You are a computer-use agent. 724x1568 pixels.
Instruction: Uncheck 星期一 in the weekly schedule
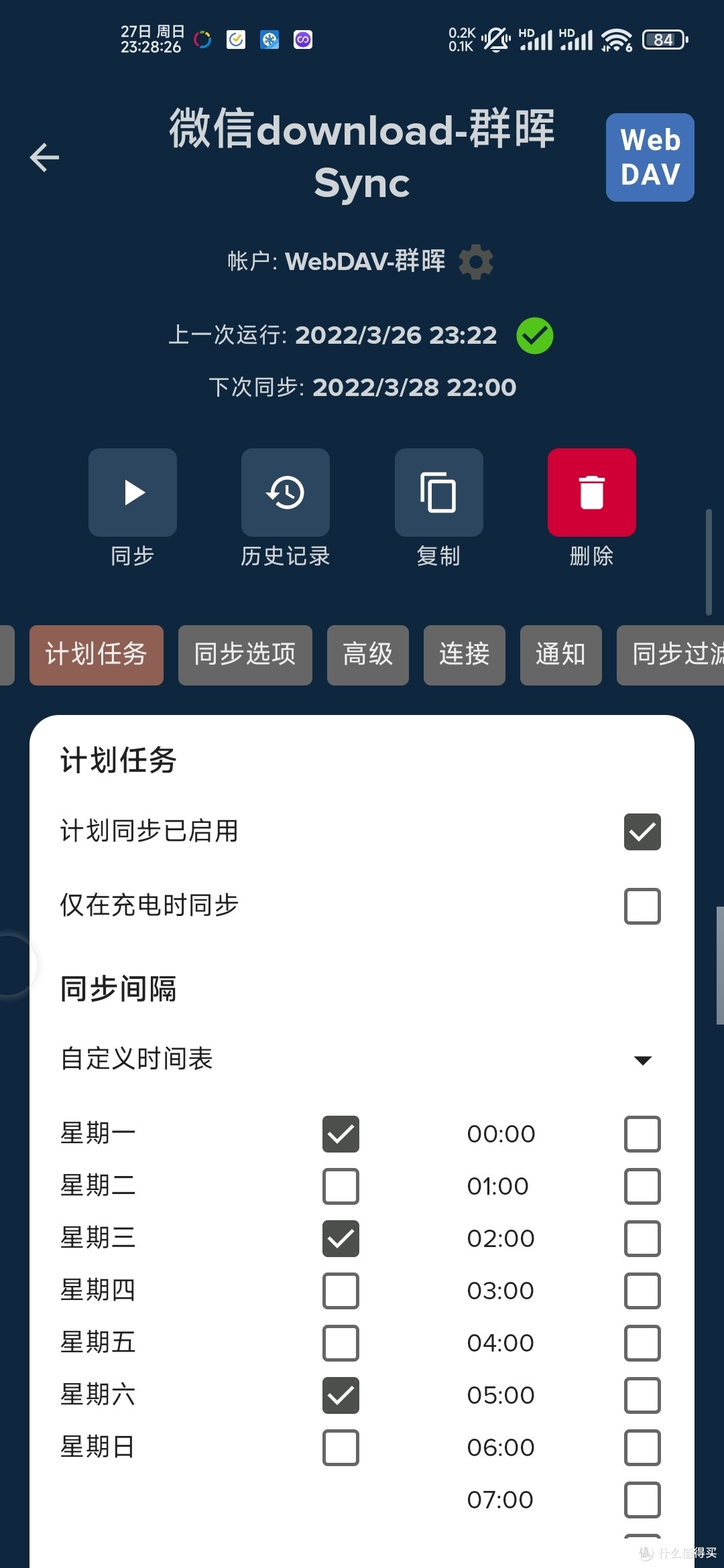point(341,1133)
